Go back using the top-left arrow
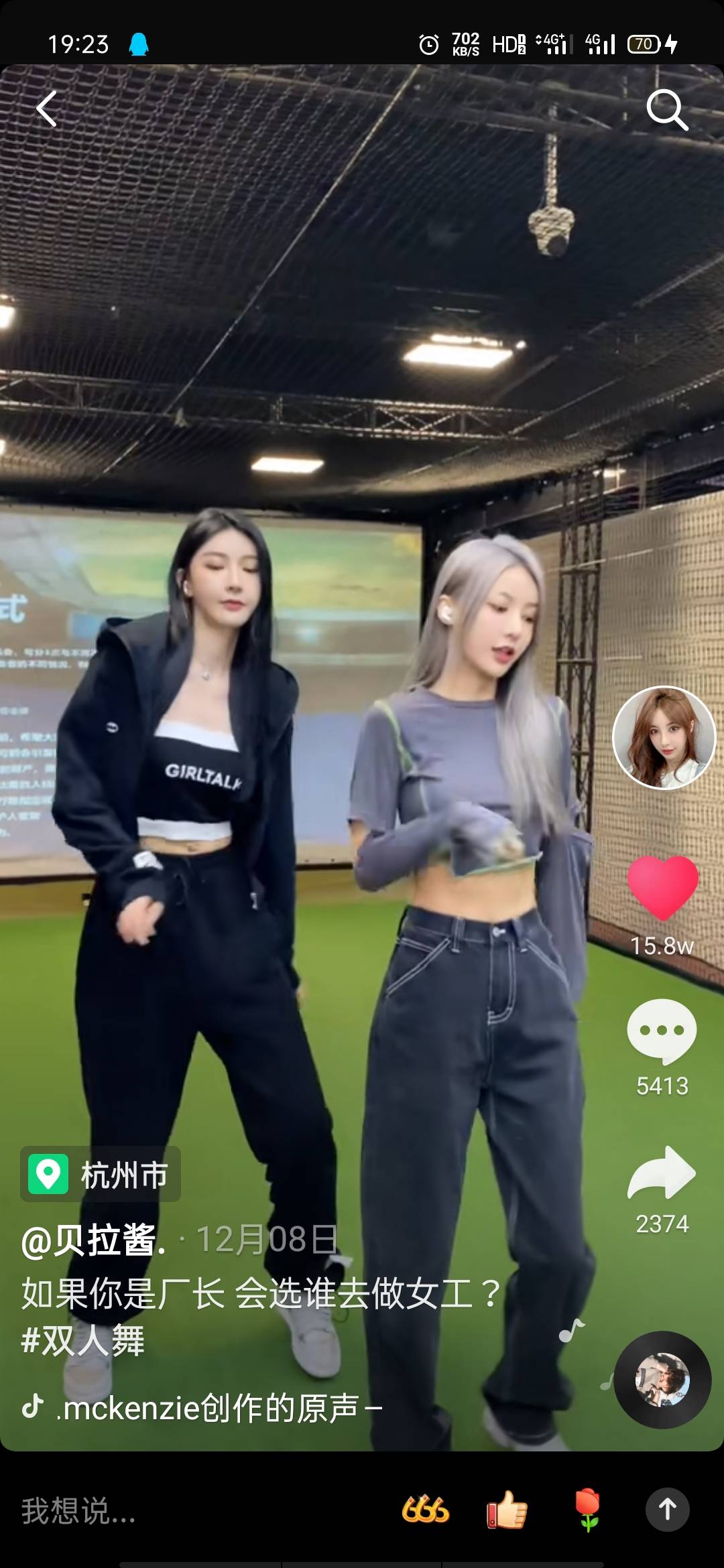 pyautogui.click(x=47, y=109)
